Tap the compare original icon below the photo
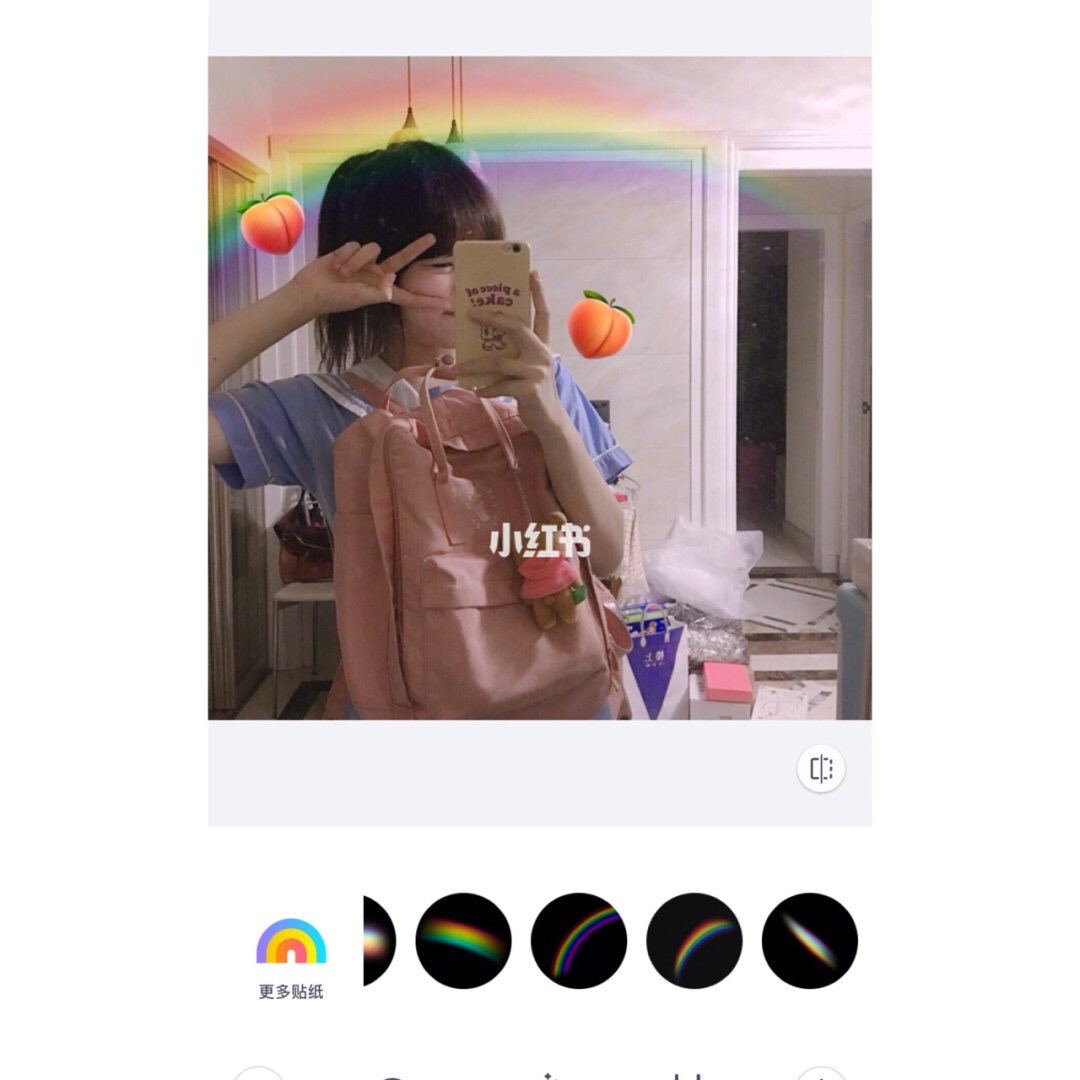 pos(821,769)
